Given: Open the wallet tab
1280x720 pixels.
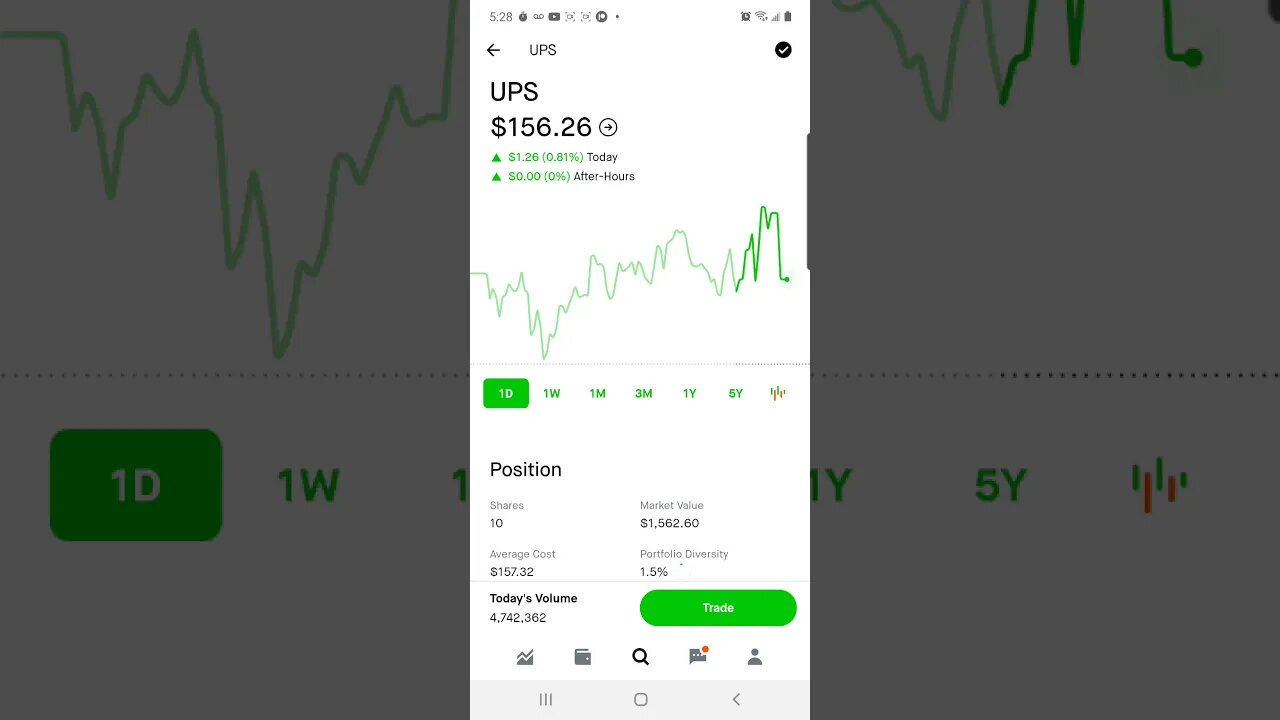Looking at the screenshot, I should coord(583,657).
